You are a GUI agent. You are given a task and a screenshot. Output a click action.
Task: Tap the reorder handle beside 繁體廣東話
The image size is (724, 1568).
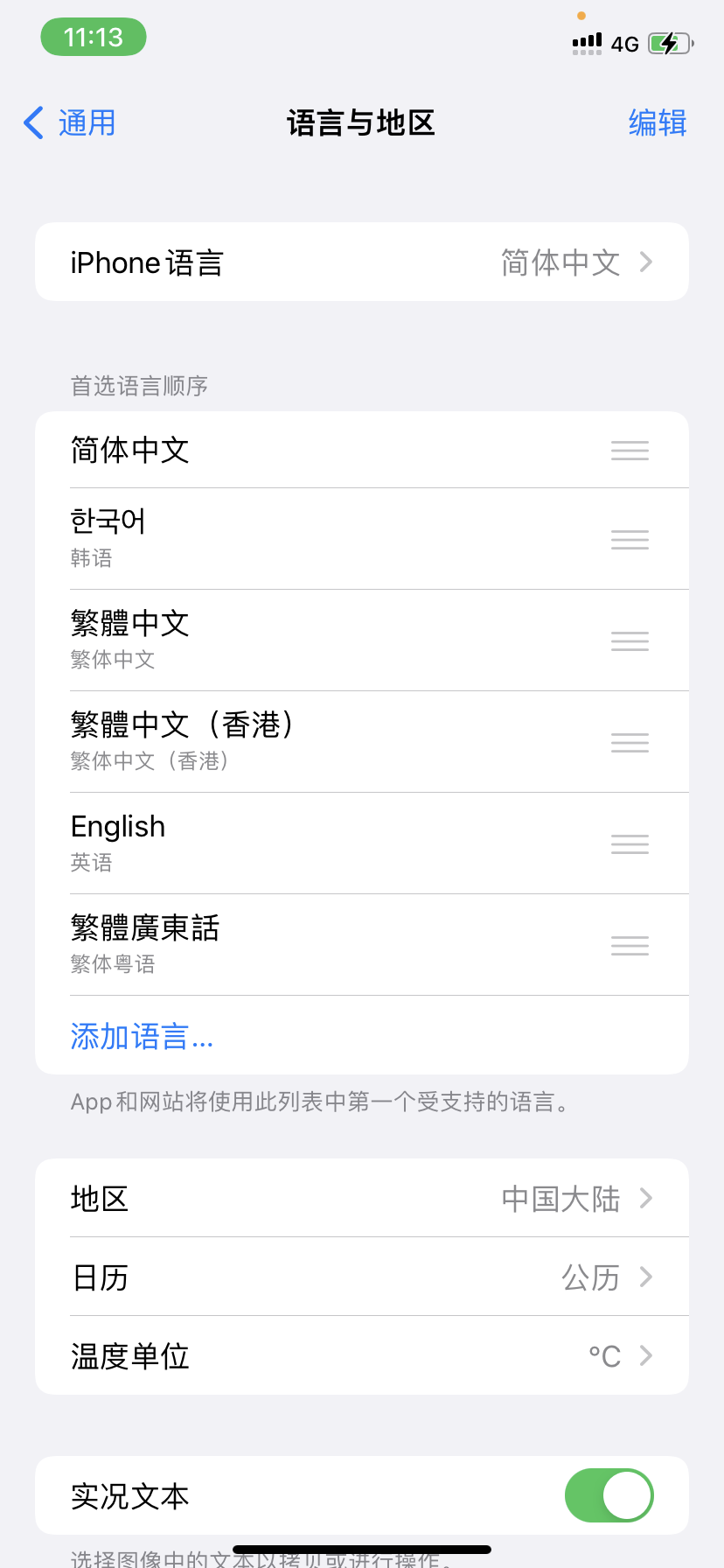(630, 946)
